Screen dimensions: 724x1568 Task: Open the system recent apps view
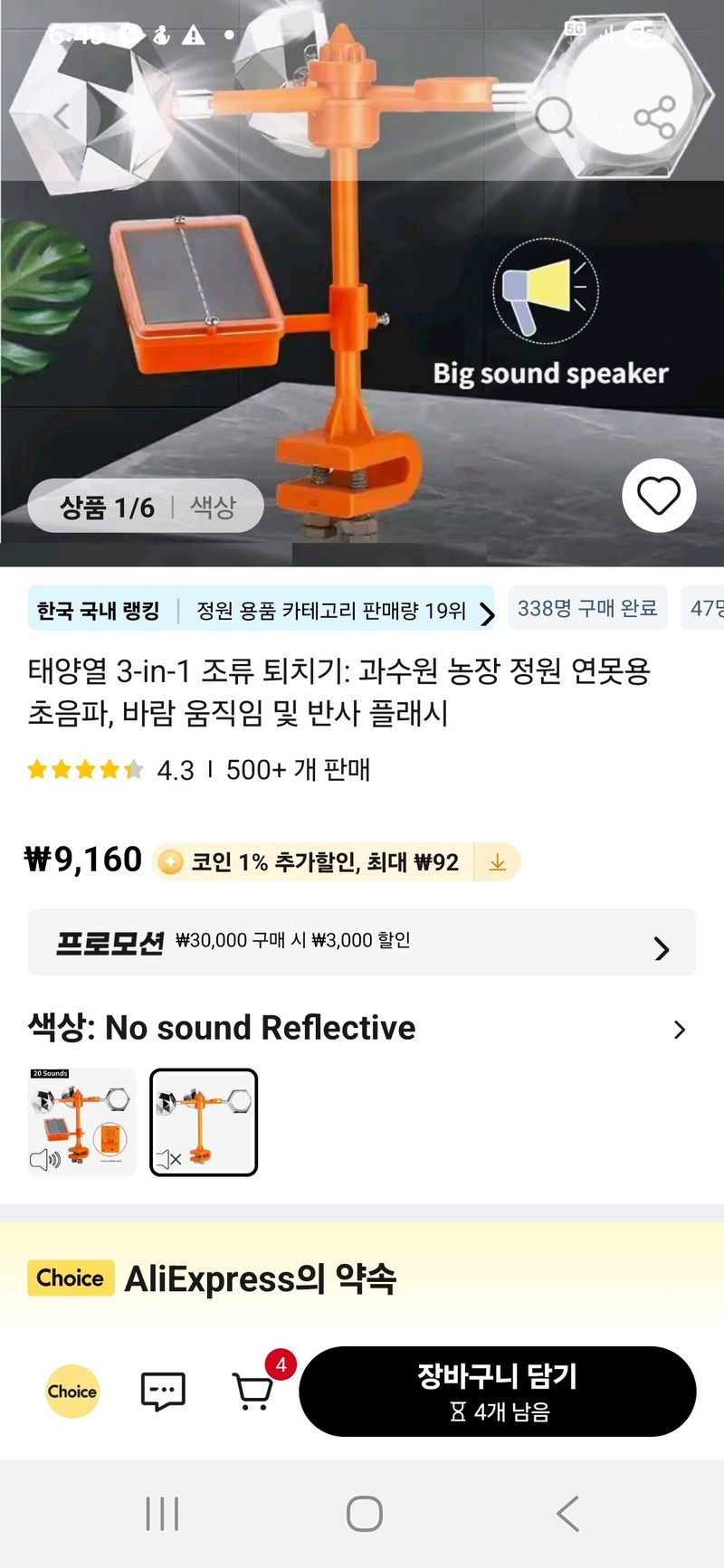(x=162, y=1513)
